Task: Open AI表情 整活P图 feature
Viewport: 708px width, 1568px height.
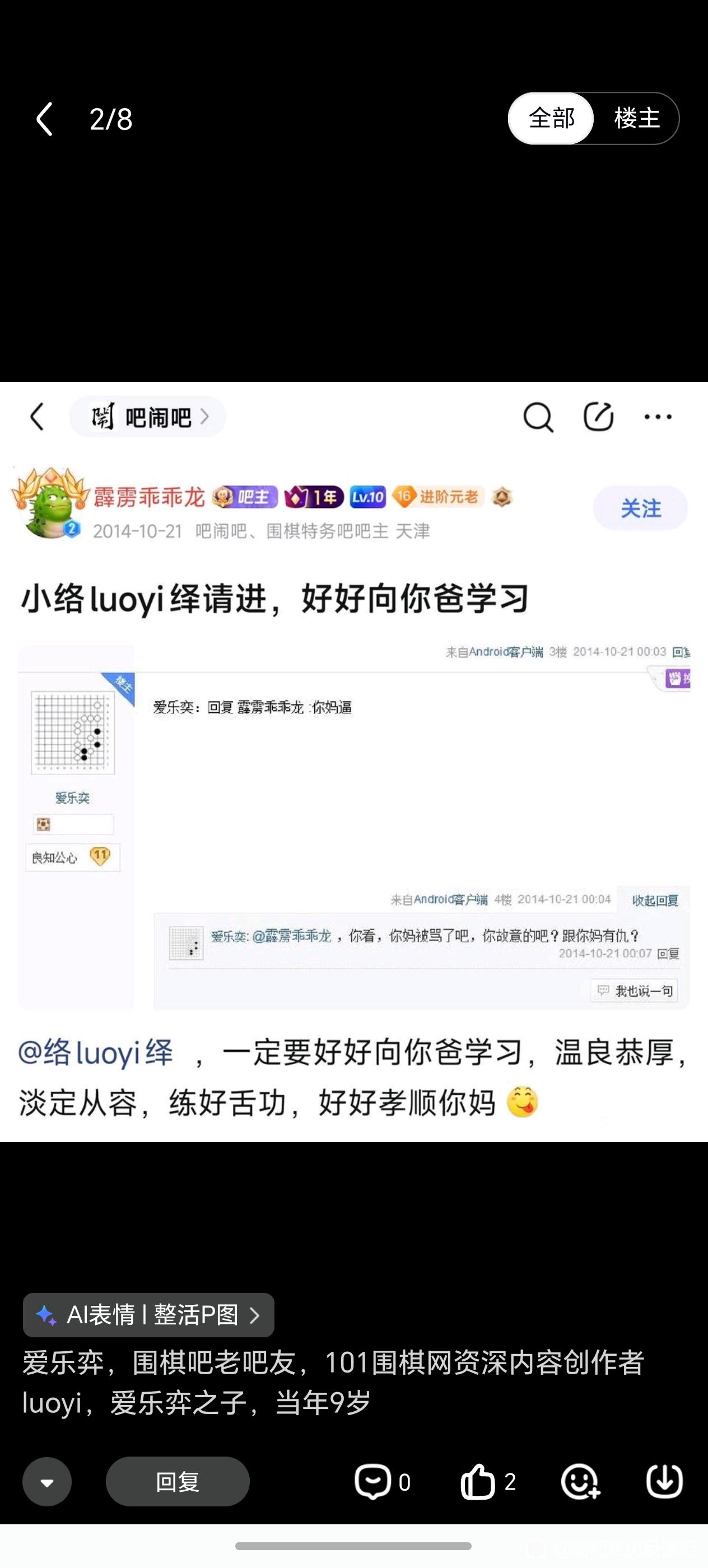Action: pos(148,1315)
